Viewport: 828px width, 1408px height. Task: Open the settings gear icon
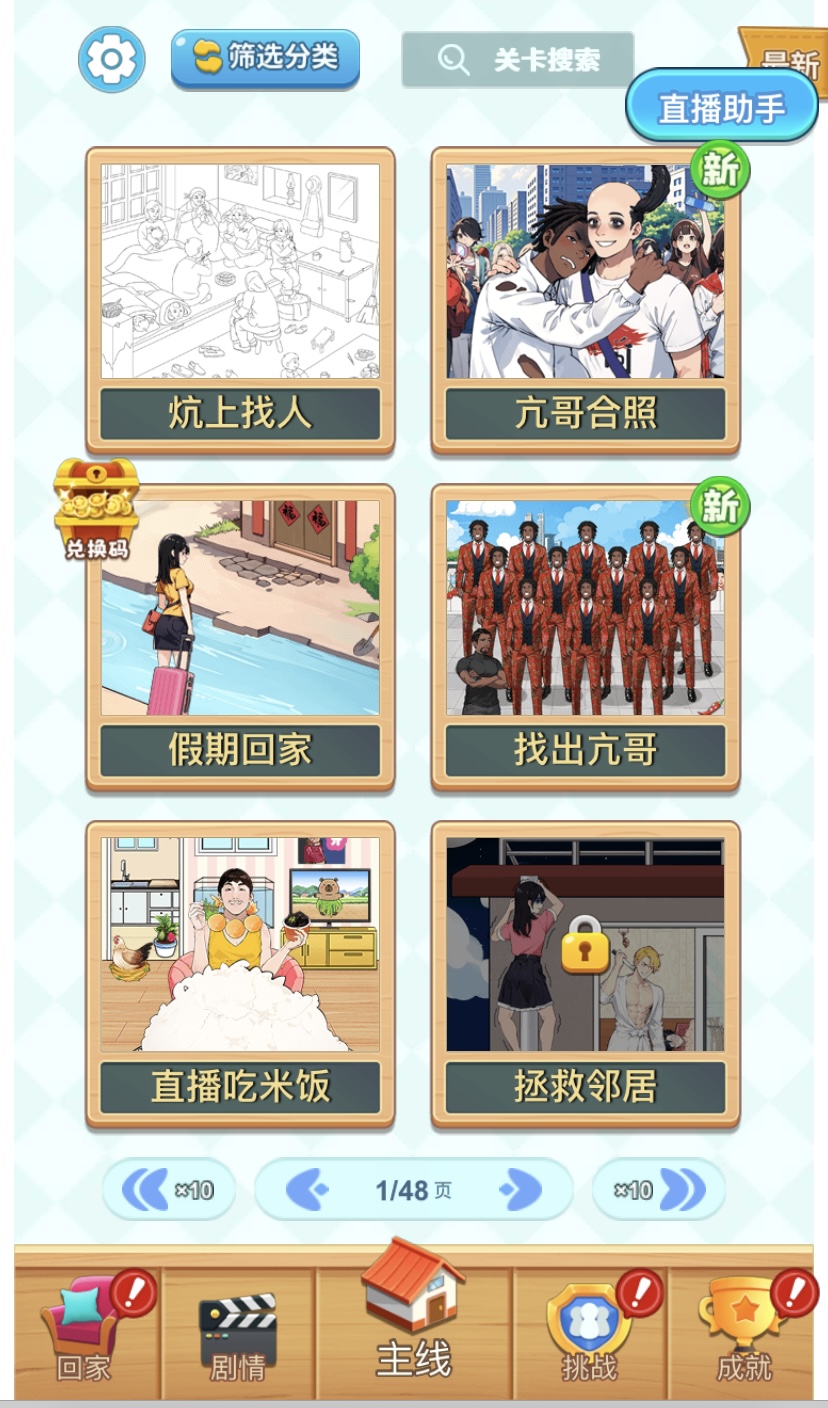point(111,59)
